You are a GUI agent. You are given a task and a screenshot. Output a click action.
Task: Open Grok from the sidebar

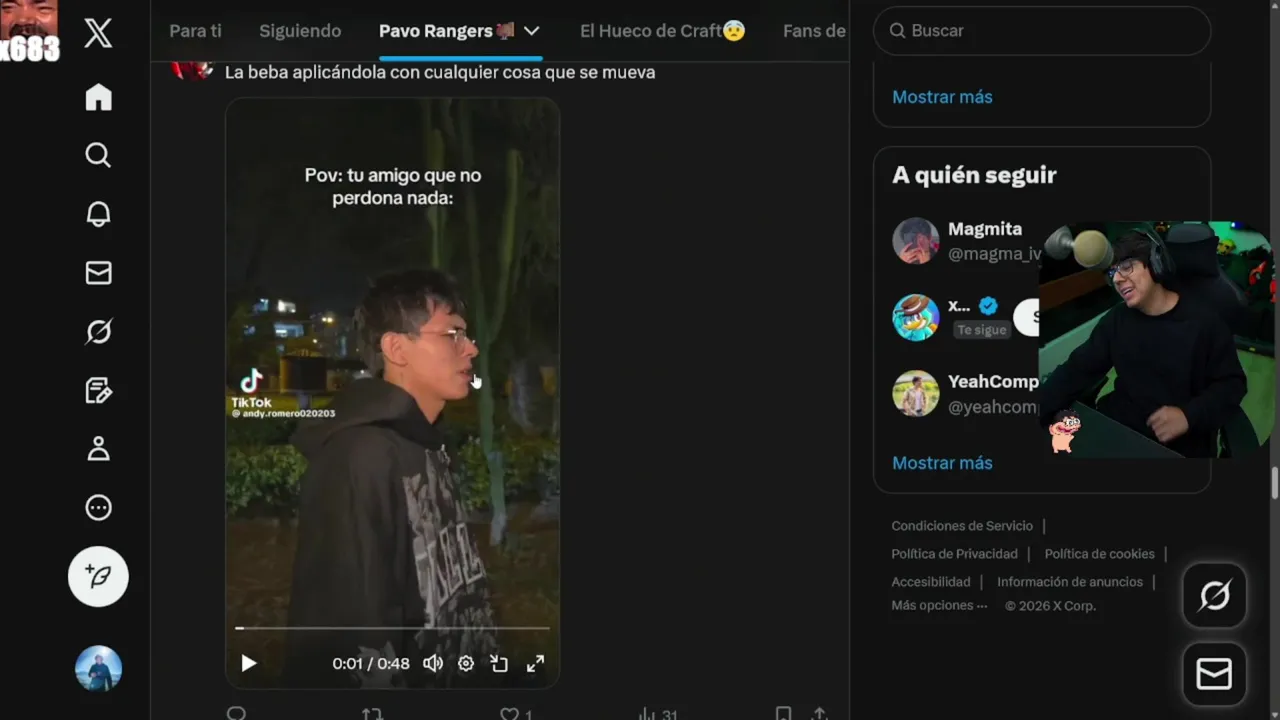tap(98, 331)
